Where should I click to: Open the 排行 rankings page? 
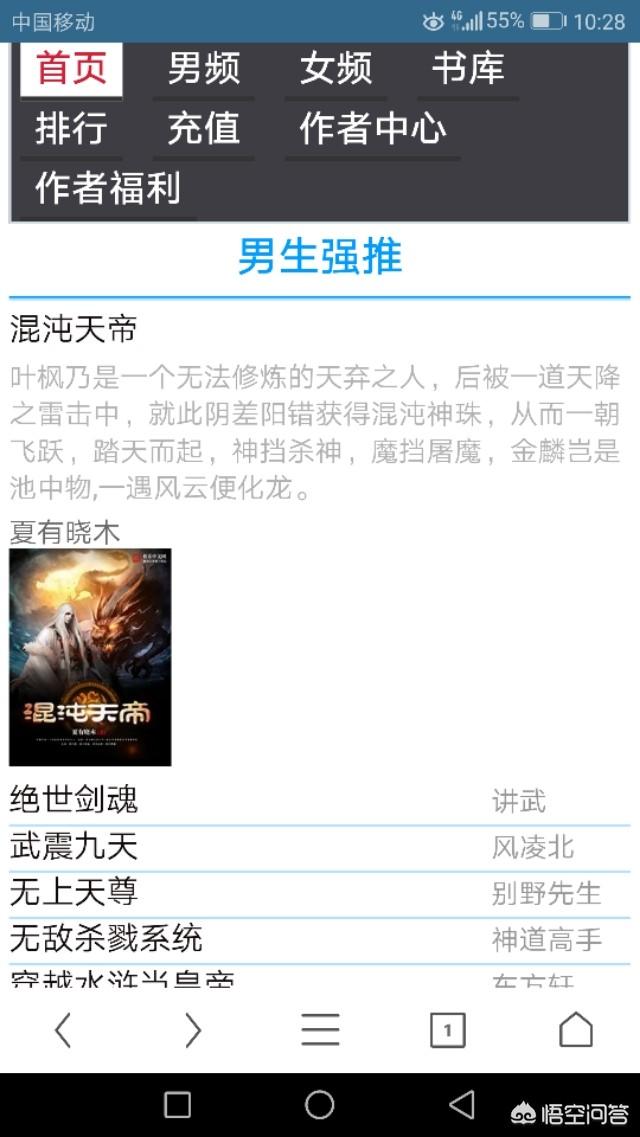pos(71,129)
